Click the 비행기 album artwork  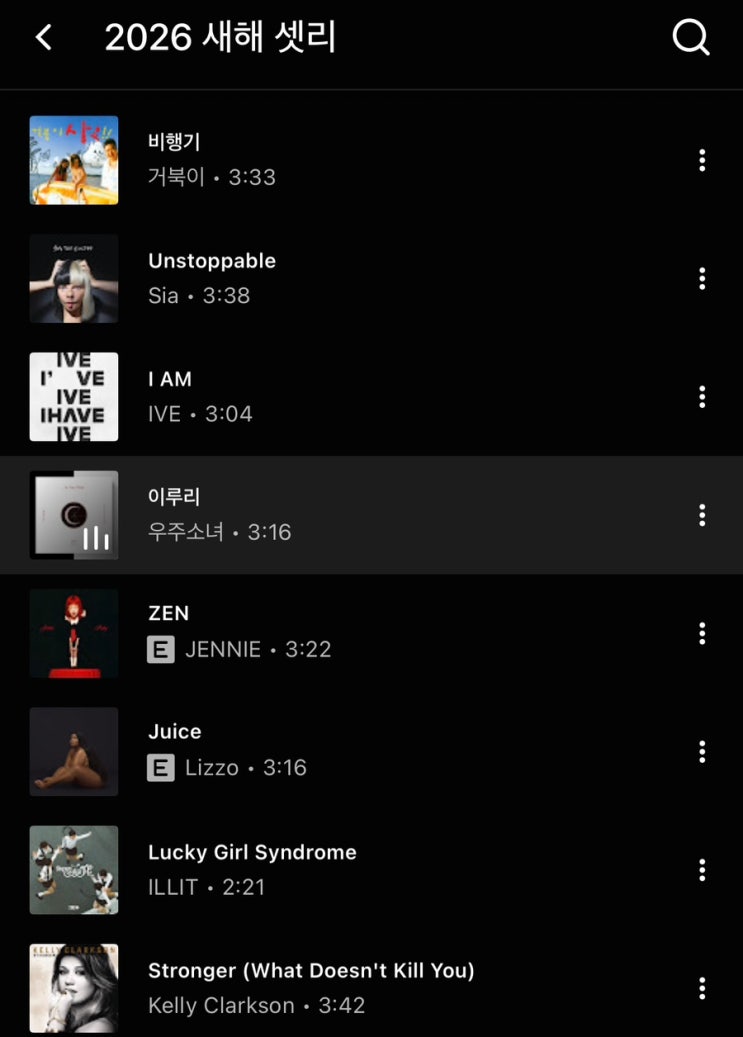[74, 160]
